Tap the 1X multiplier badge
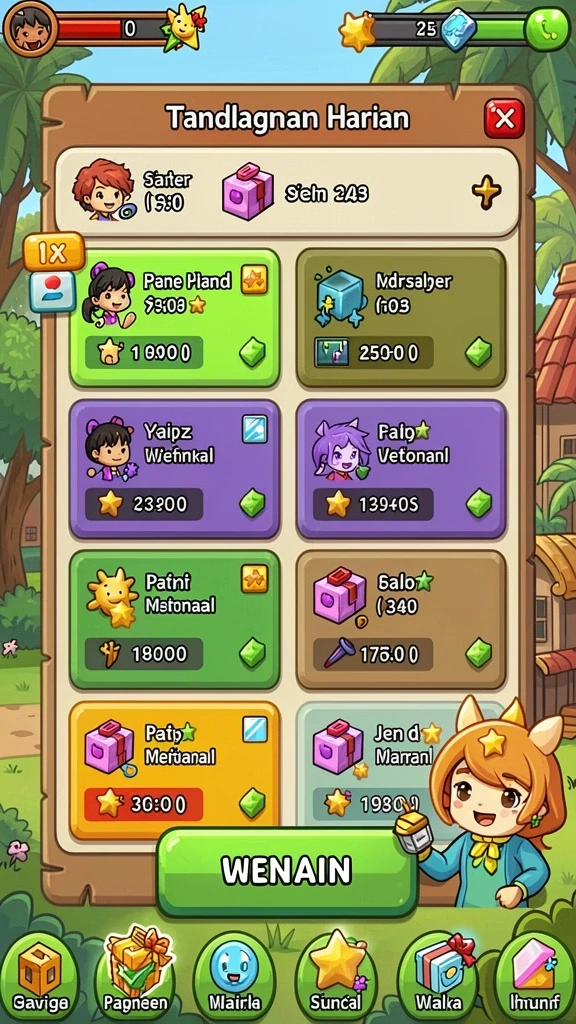The image size is (576, 1024). (x=54, y=251)
